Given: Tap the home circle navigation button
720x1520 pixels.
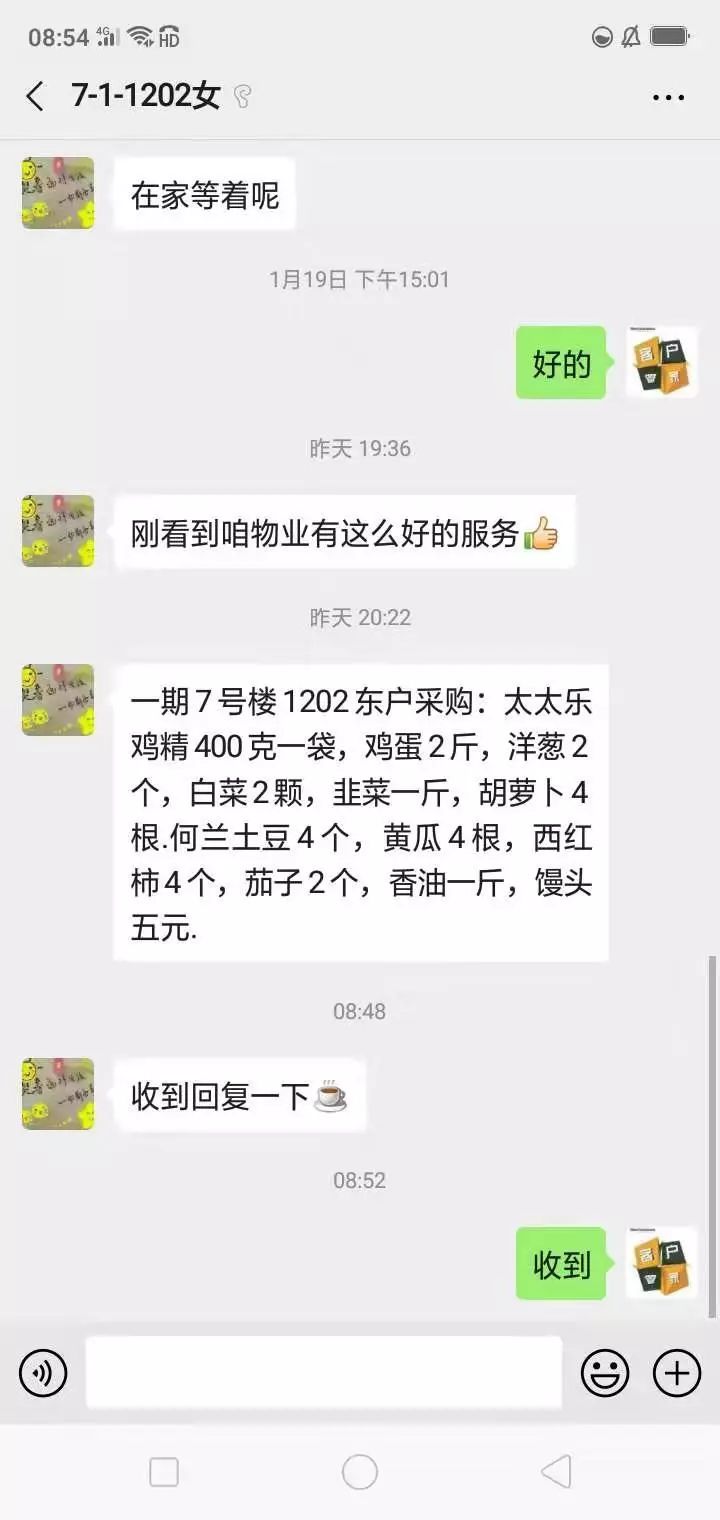Looking at the screenshot, I should (359, 1472).
